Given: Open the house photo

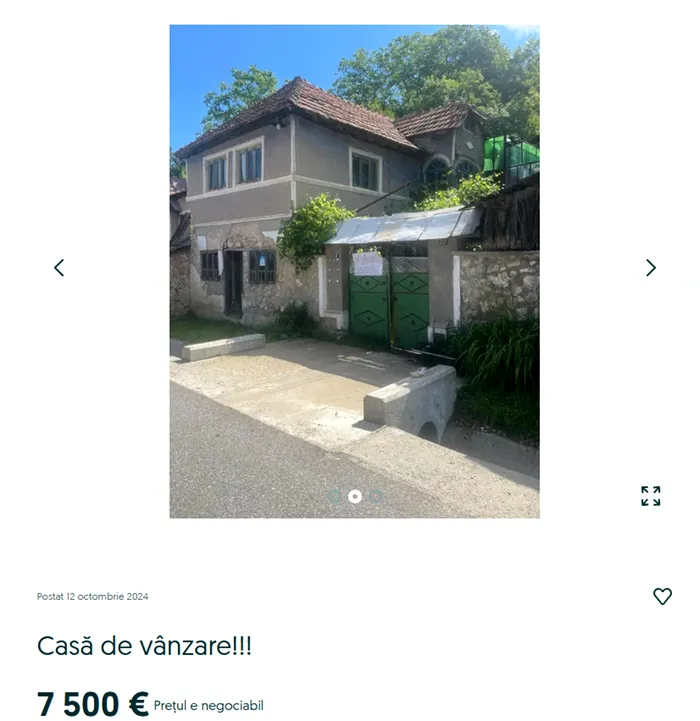Looking at the screenshot, I should (354, 270).
